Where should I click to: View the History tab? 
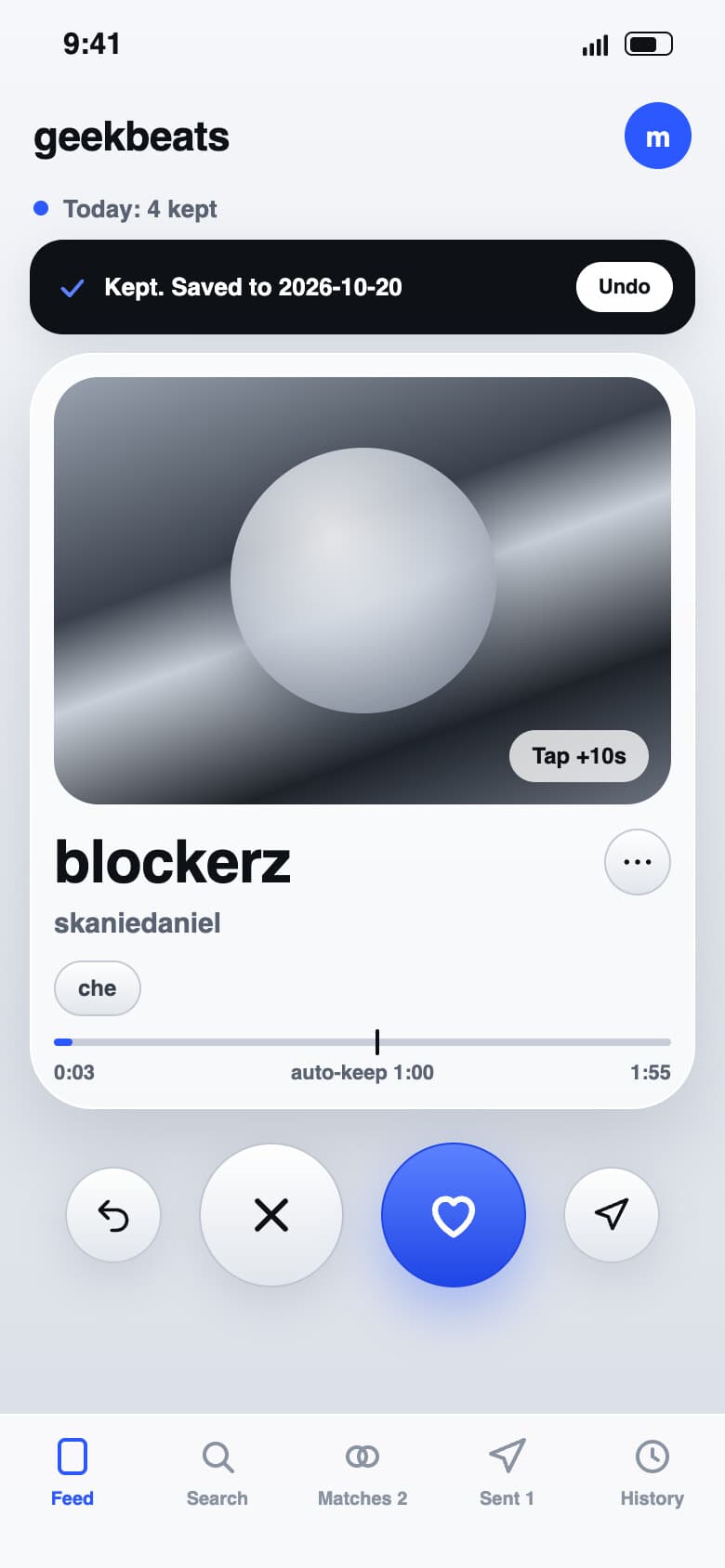coord(652,1473)
